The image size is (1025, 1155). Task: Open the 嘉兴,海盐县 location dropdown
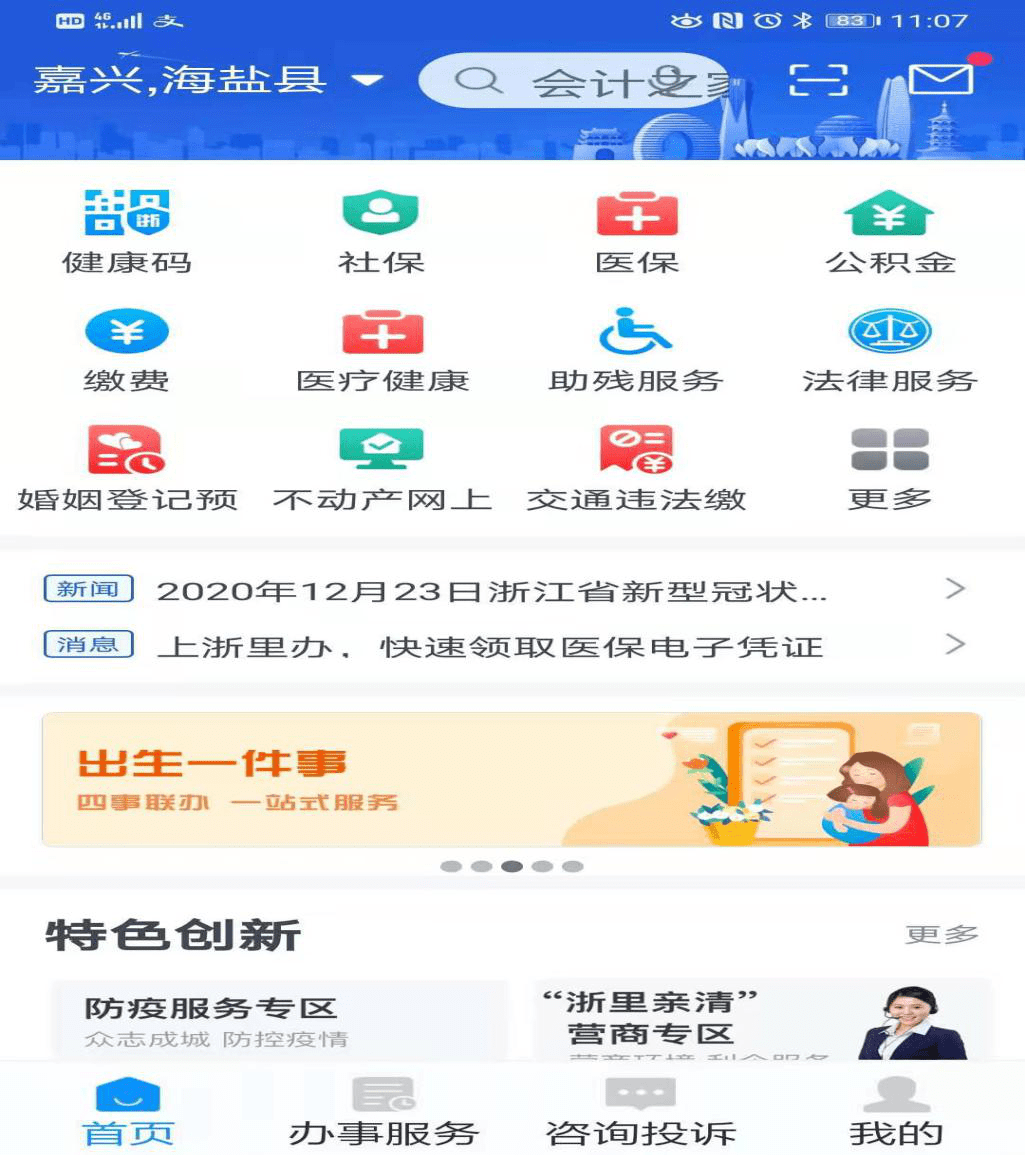point(207,79)
